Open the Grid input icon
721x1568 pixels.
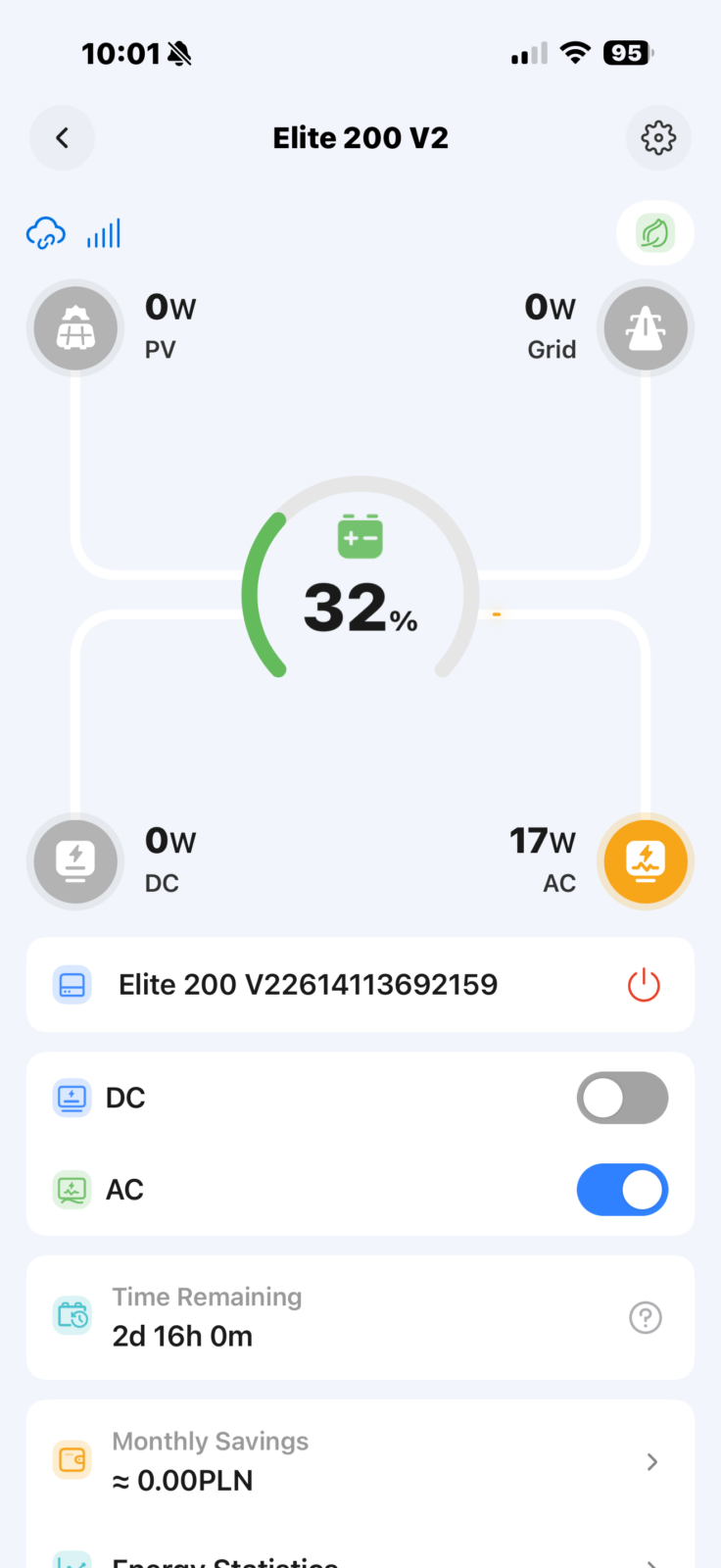(646, 328)
